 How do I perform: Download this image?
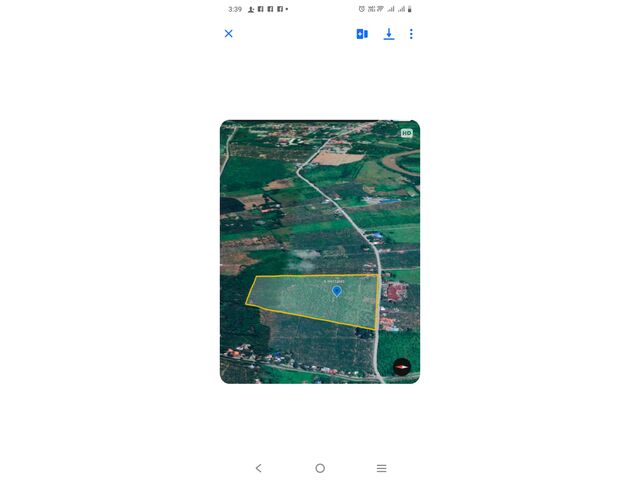pos(389,34)
